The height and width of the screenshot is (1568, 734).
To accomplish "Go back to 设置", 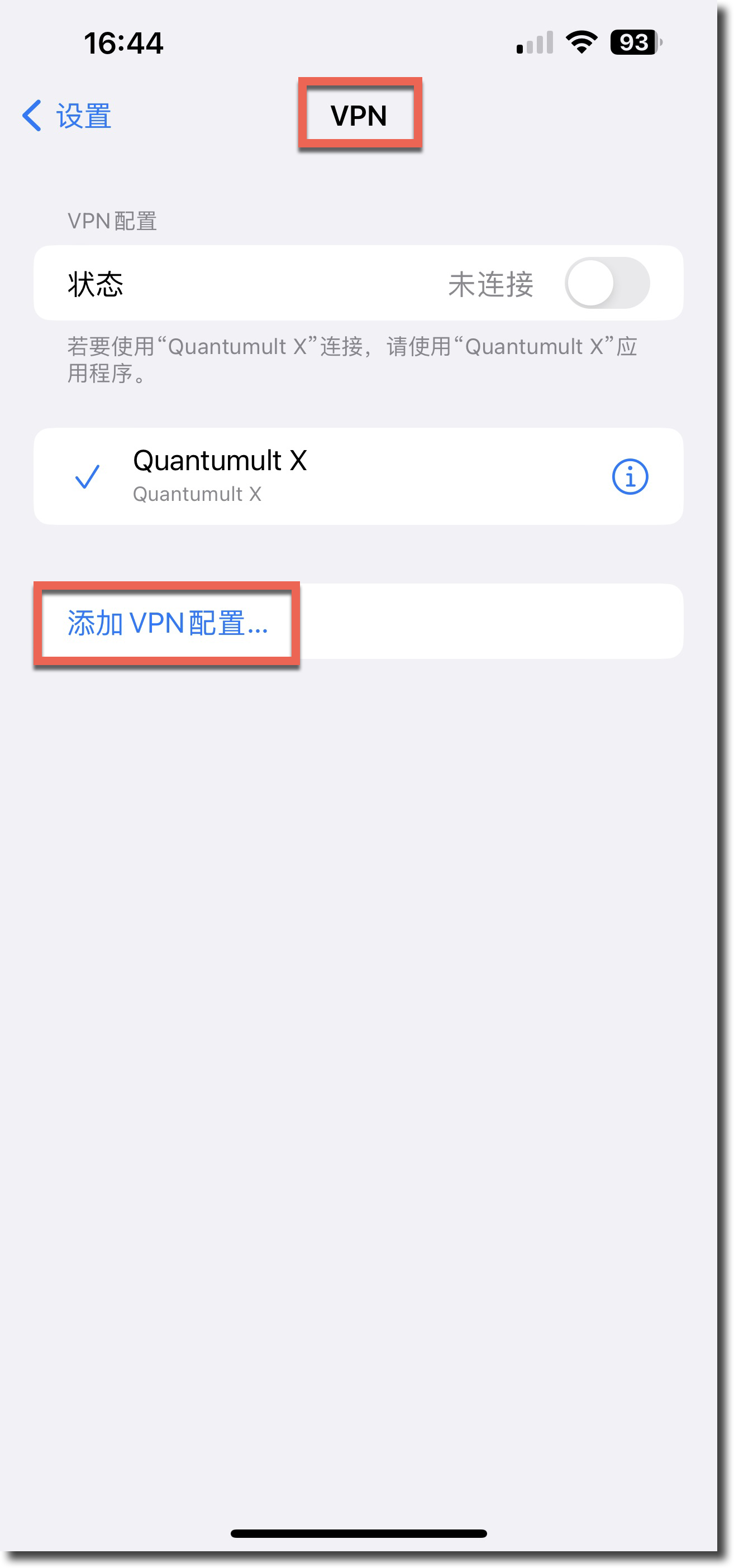I will click(x=67, y=116).
